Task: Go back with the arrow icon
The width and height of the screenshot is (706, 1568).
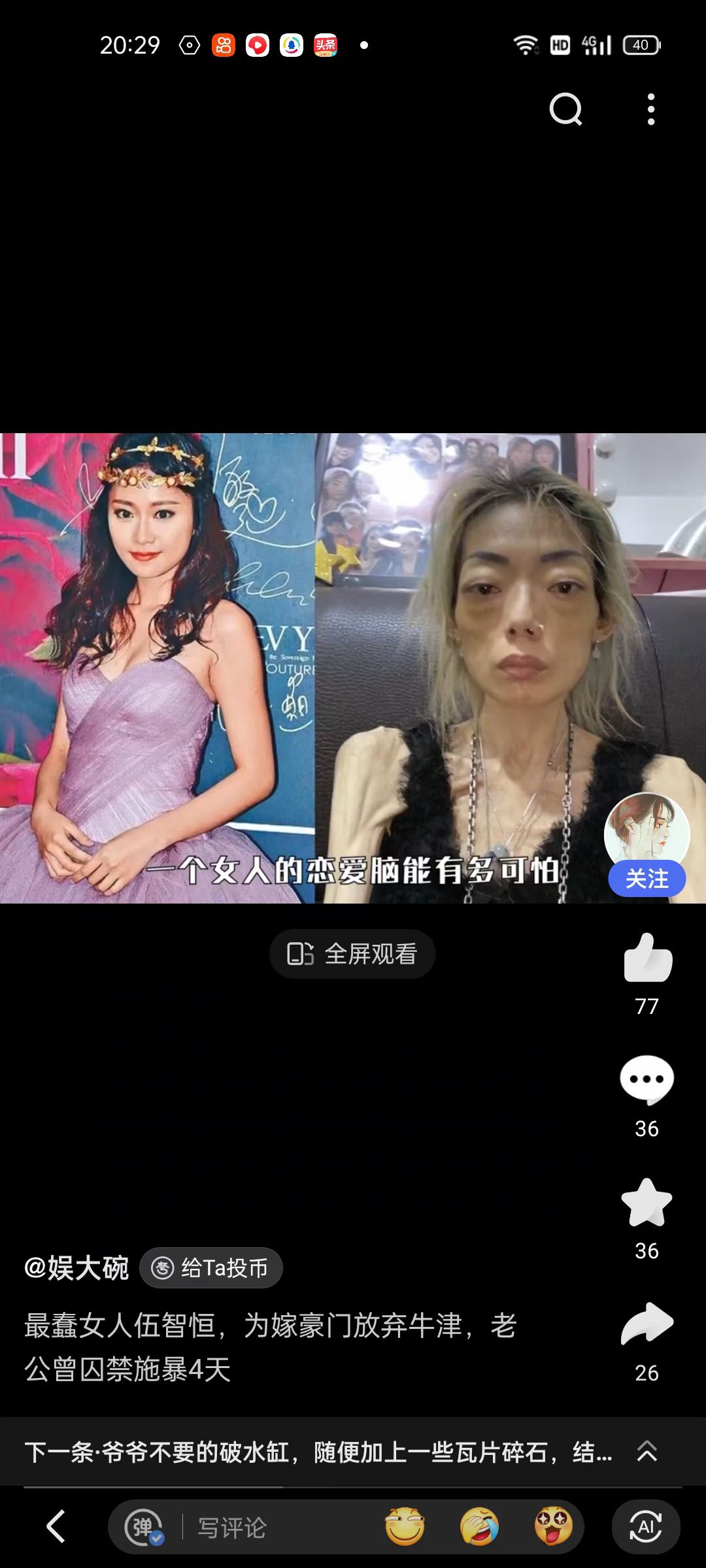Action: pos(56,1527)
